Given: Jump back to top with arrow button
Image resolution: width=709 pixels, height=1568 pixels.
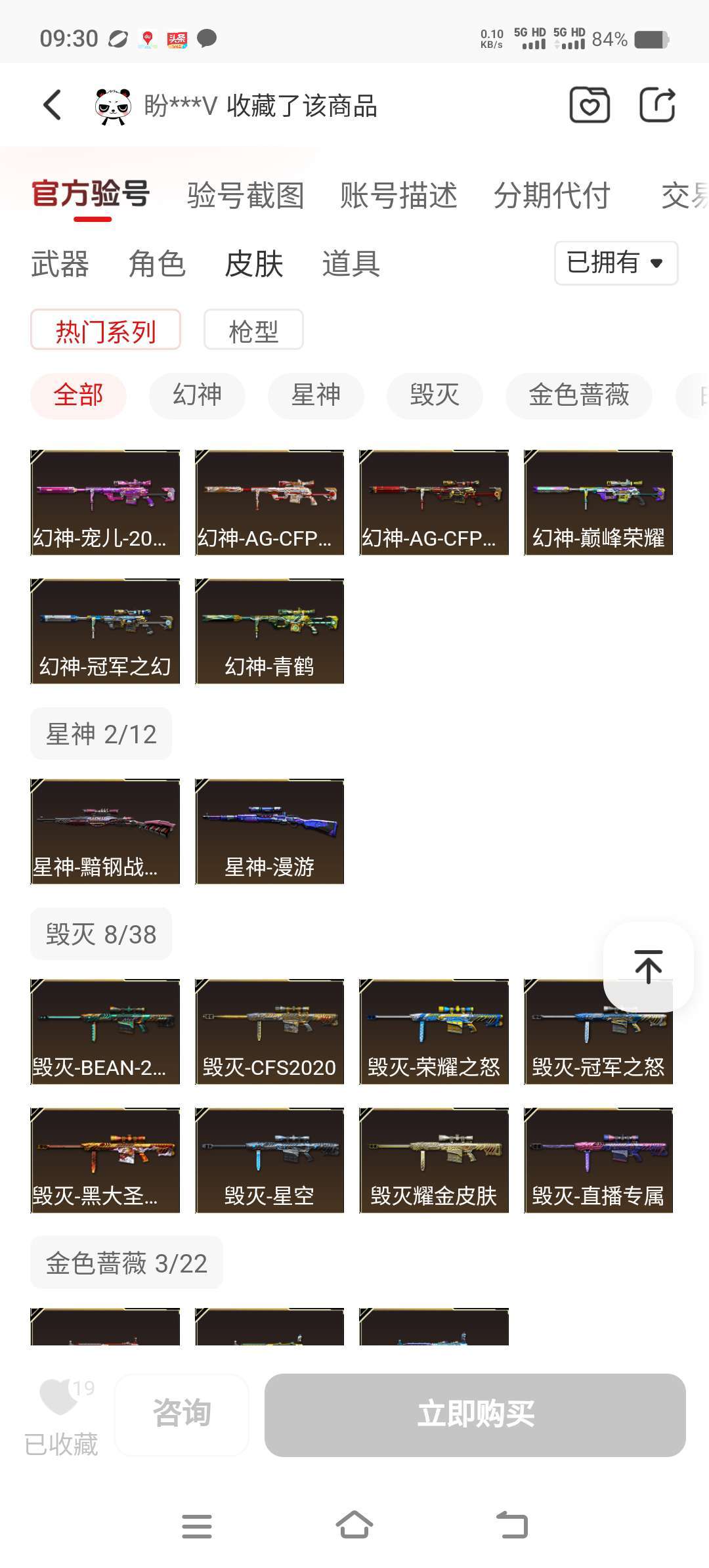Looking at the screenshot, I should point(648,967).
